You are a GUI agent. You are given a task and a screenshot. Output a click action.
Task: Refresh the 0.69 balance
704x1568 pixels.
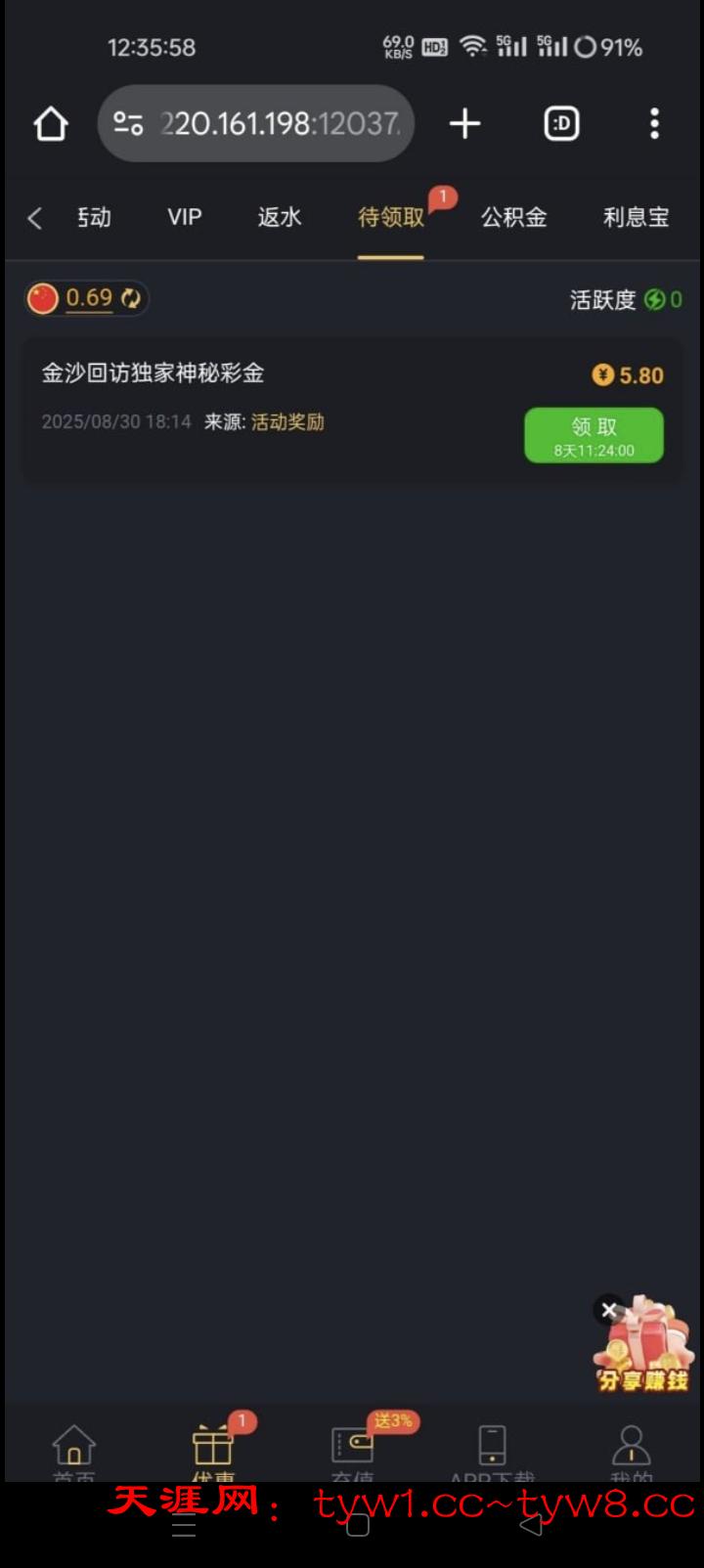point(131,298)
